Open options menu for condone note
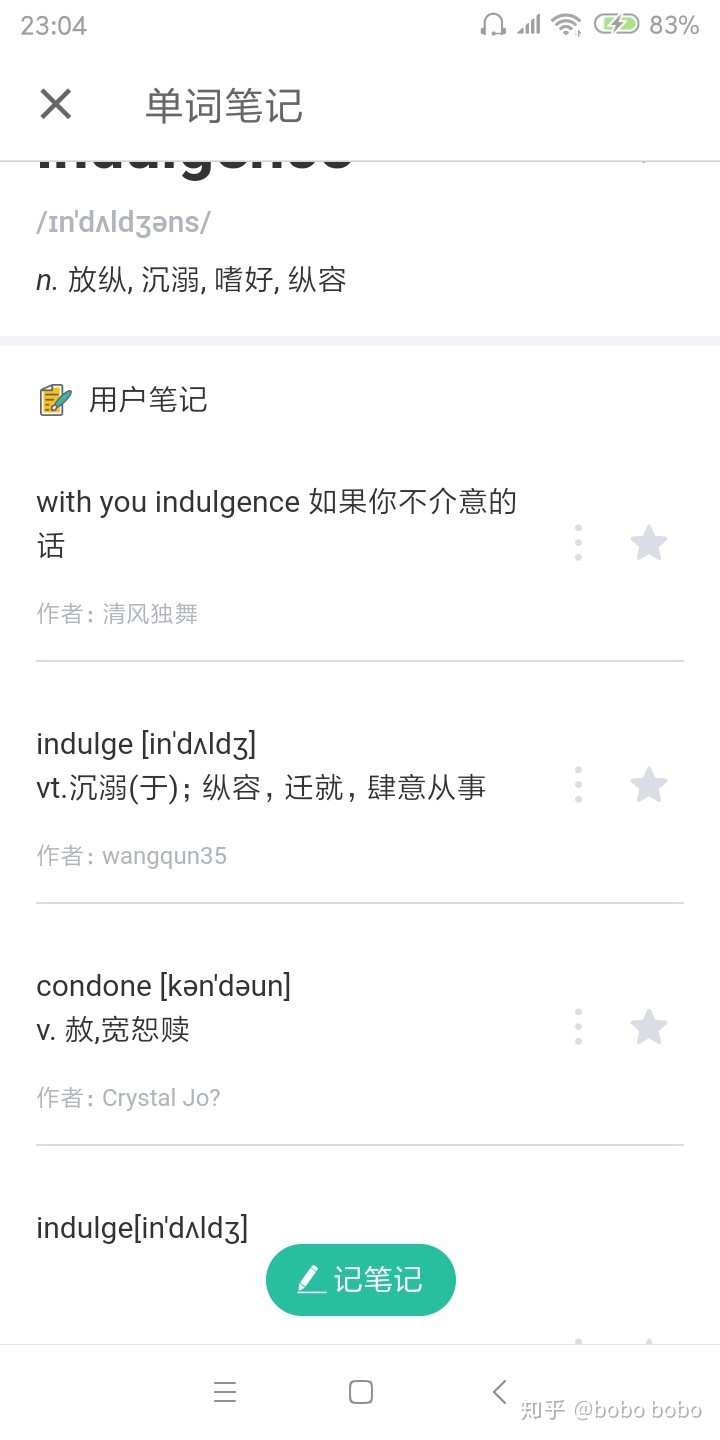 tap(578, 1026)
